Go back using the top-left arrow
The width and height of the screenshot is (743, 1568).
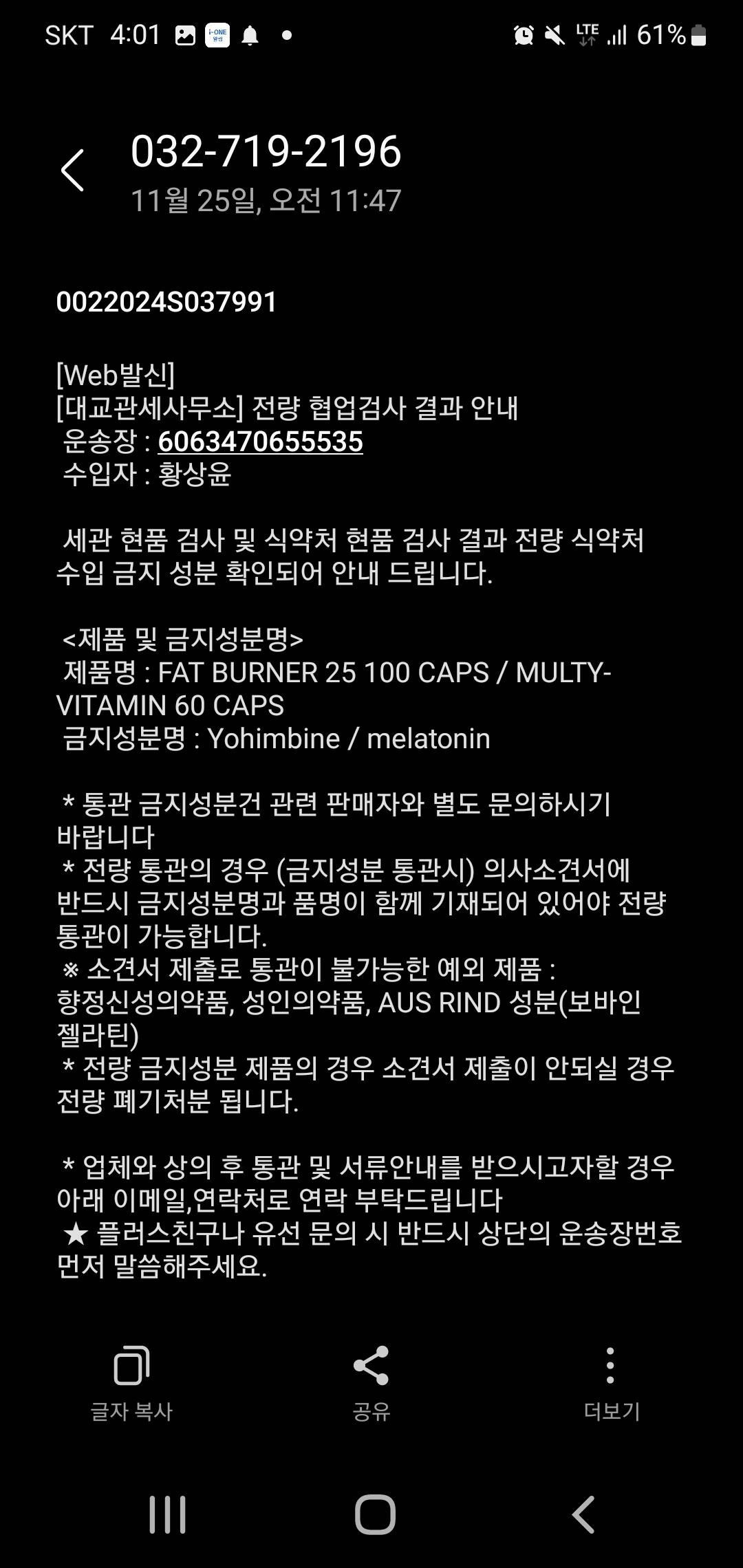point(72,170)
